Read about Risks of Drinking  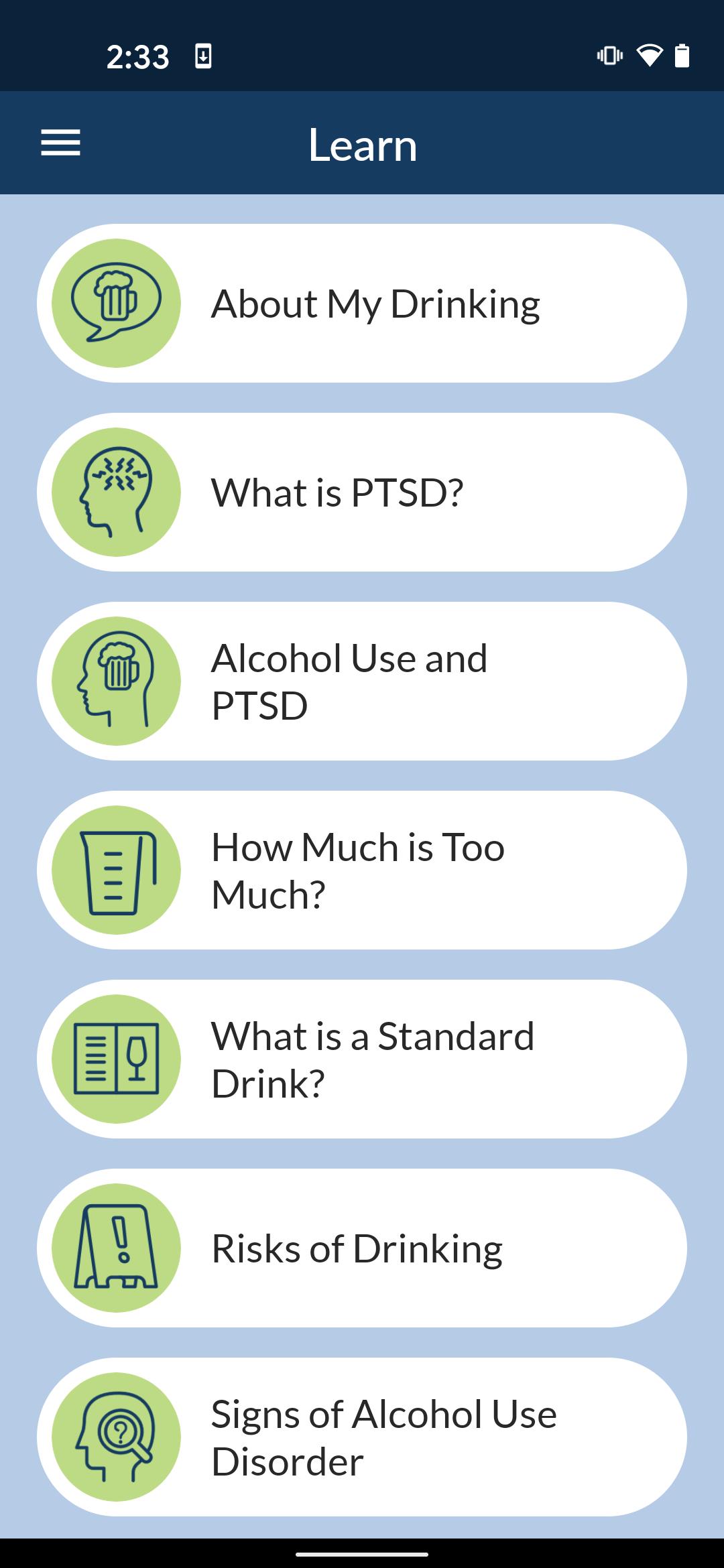(x=362, y=1248)
